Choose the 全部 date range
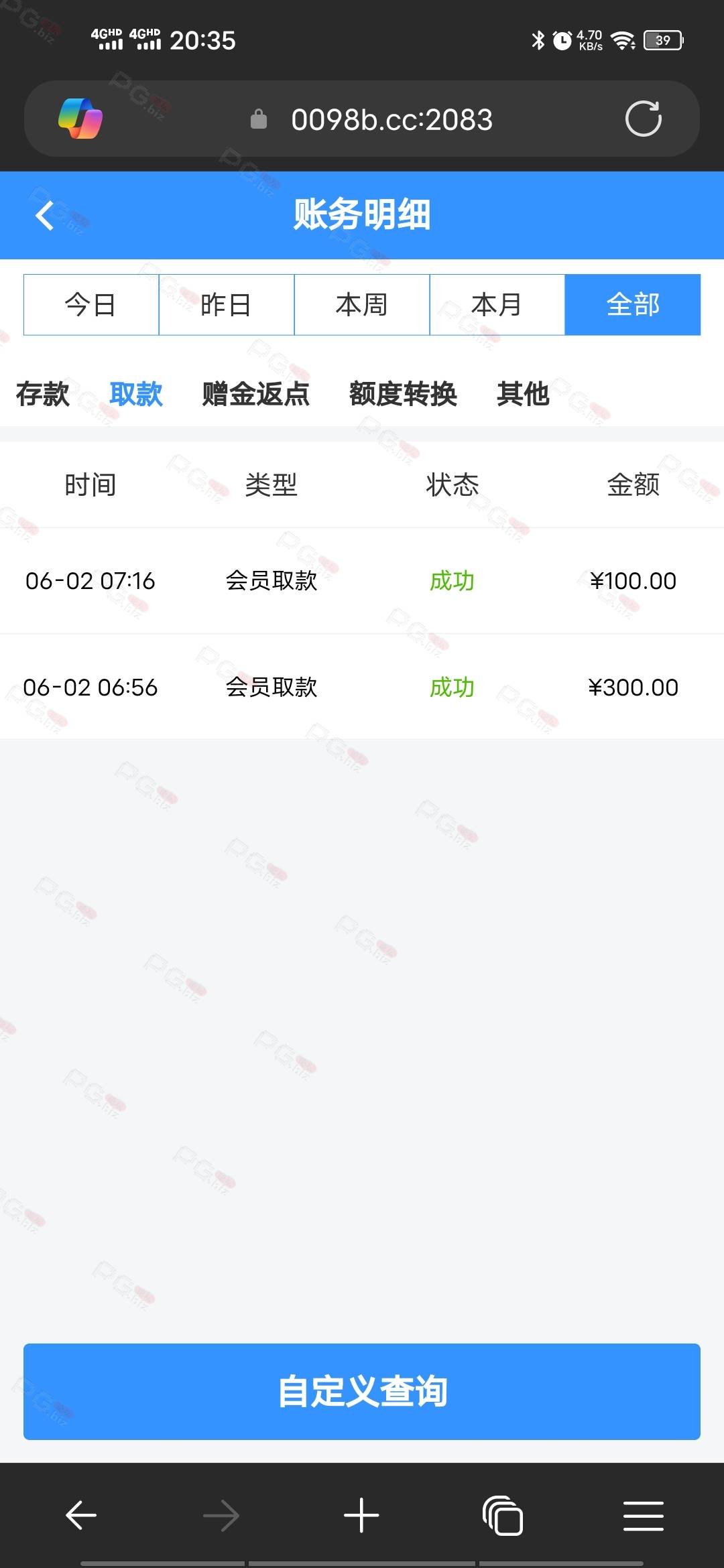This screenshot has height=1568, width=724. click(x=632, y=305)
